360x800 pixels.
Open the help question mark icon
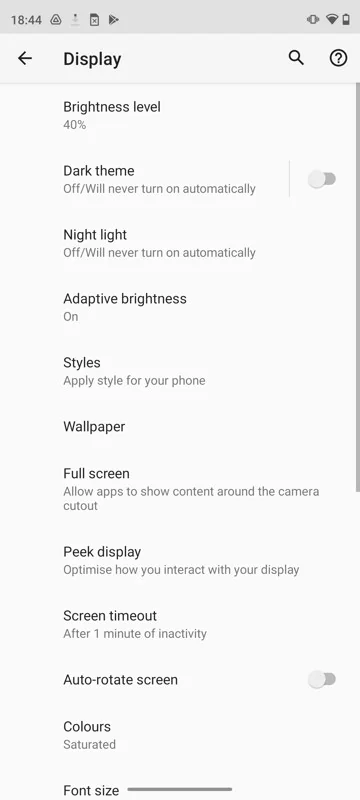pos(338,59)
